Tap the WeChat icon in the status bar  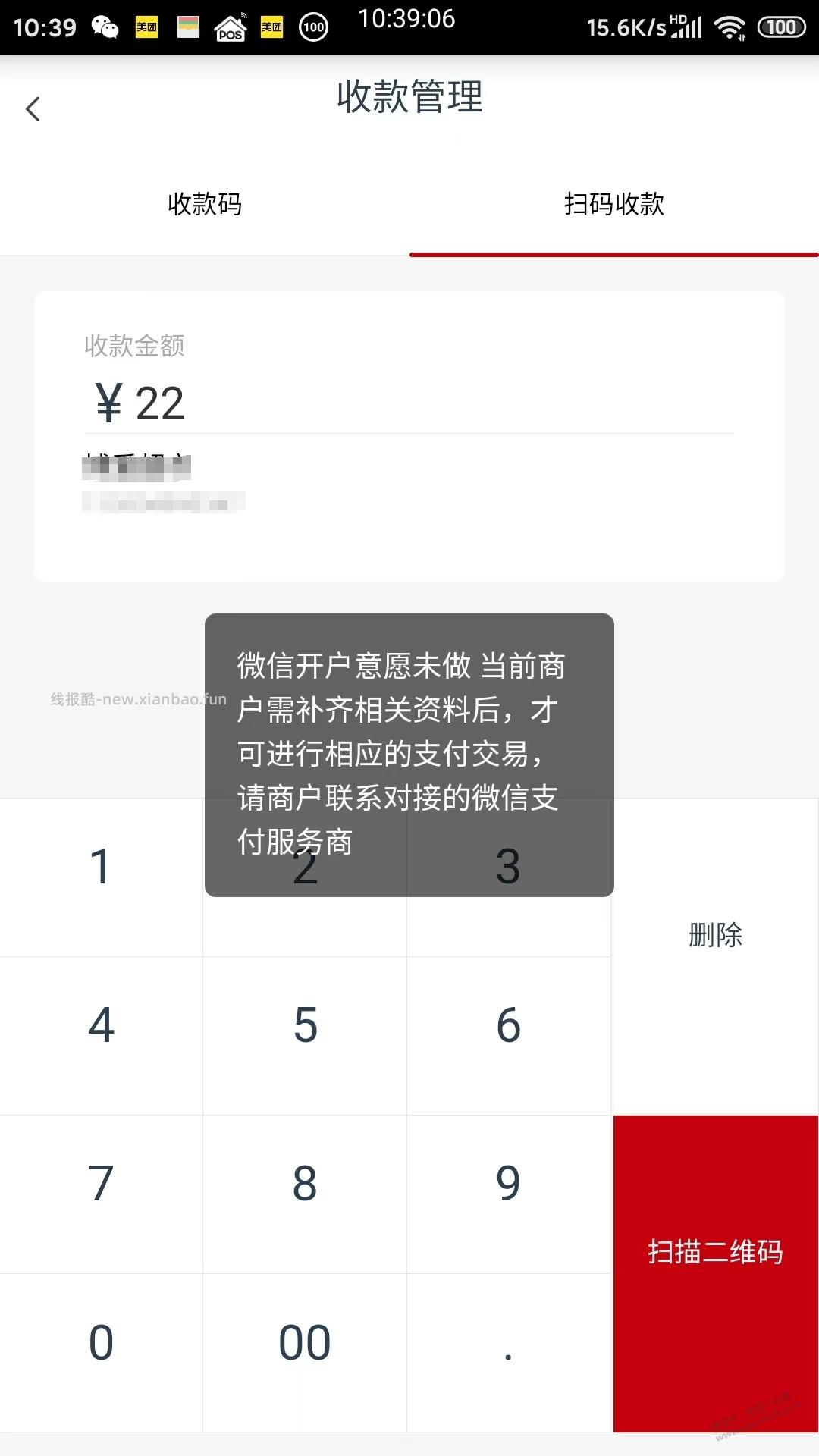[106, 27]
